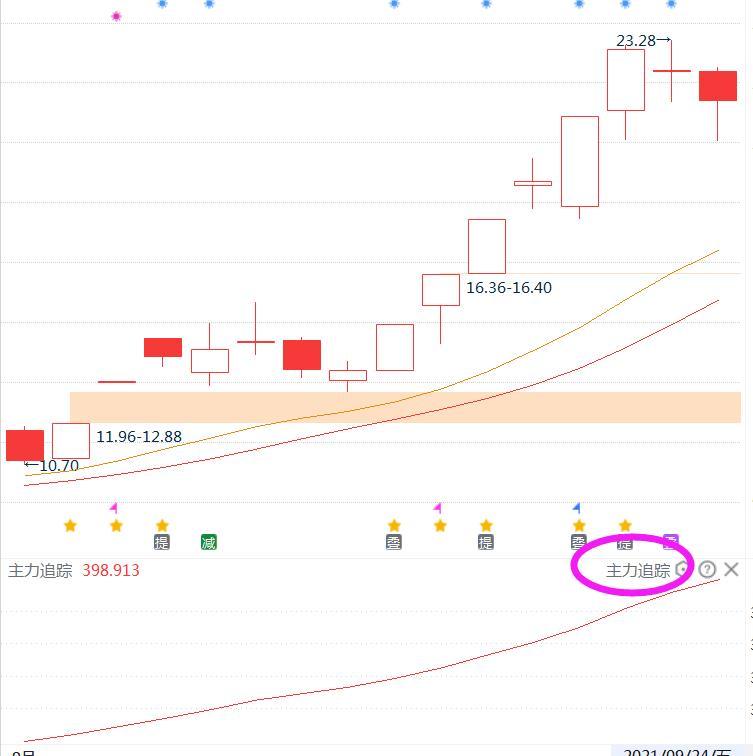753x756 pixels.
Task: Click the leftmost 提 event badge below chart
Action: 162,542
